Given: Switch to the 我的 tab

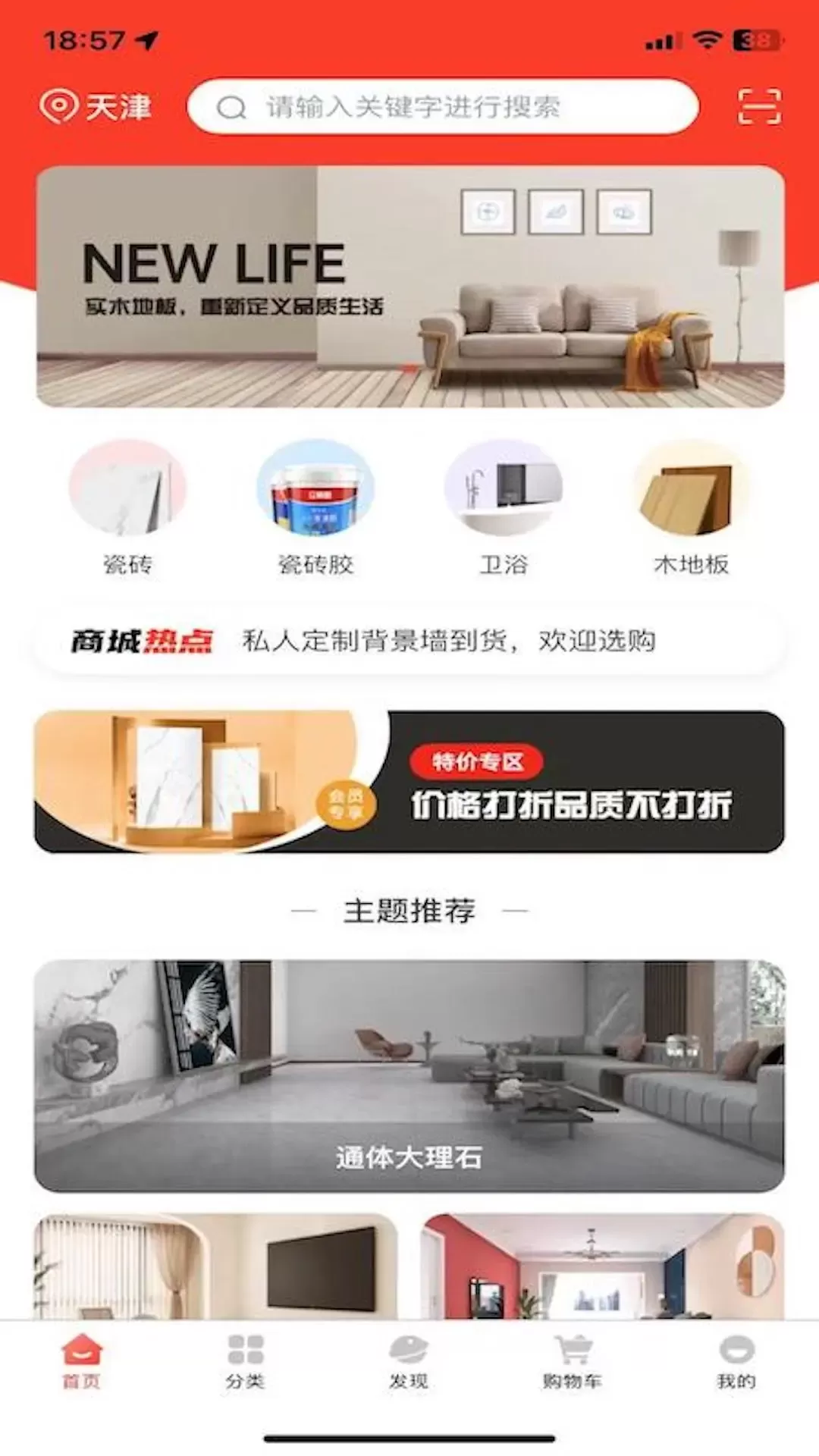Looking at the screenshot, I should click(736, 1361).
